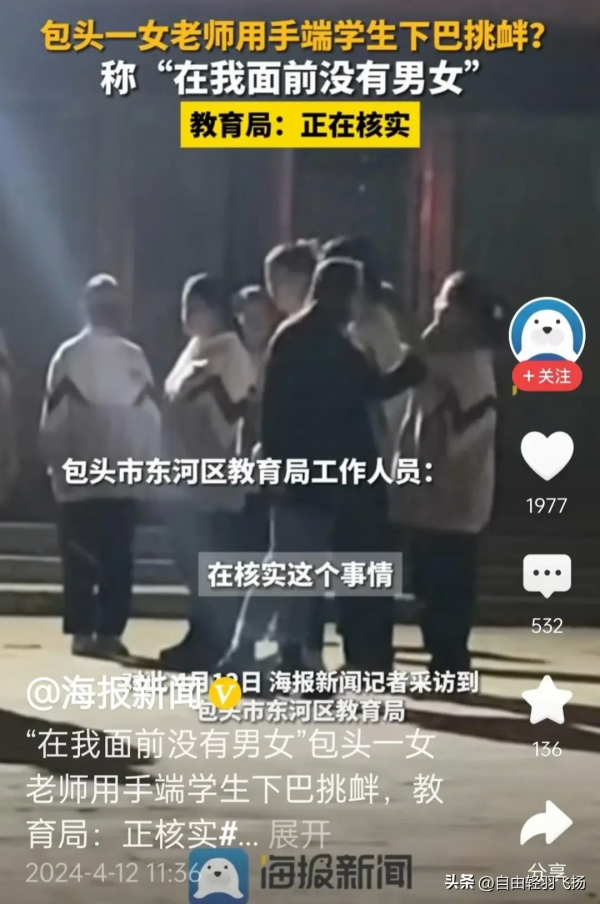The image size is (600, 904).
Task: Open the 海报新闻 profile avatar
Action: (x=547, y=333)
